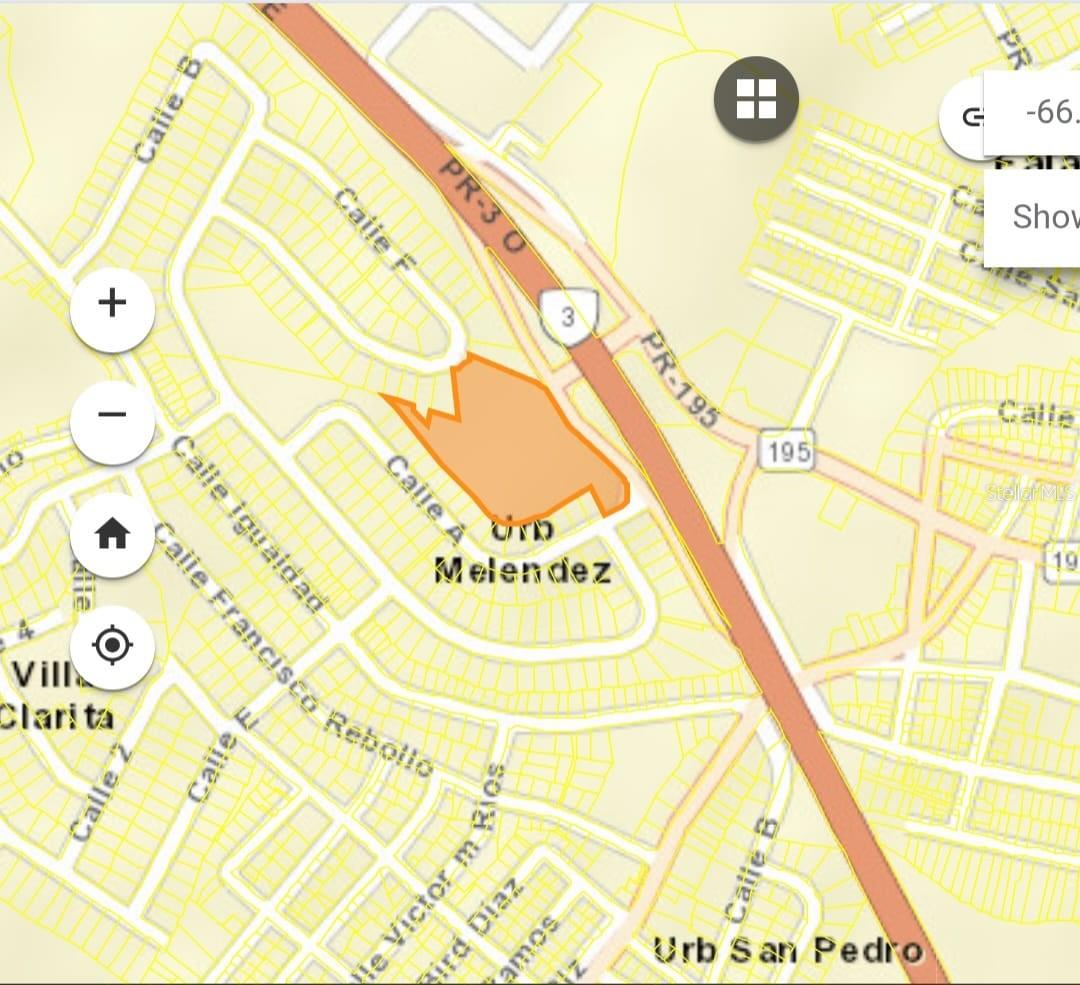Reset map to home extent

point(112,535)
